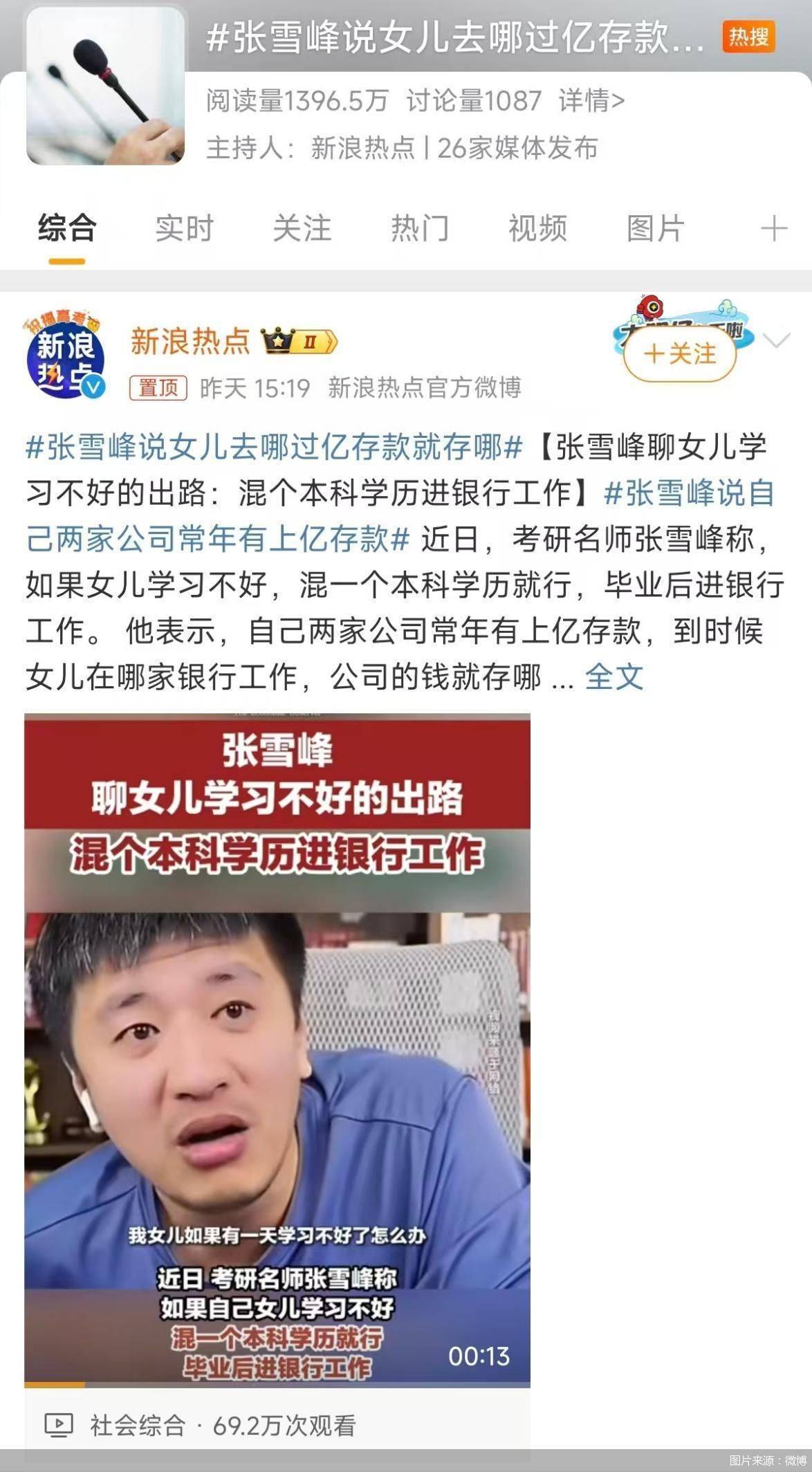Image resolution: width=812 pixels, height=1472 pixels.
Task: Switch to the 关注 tab
Action: coord(302,228)
